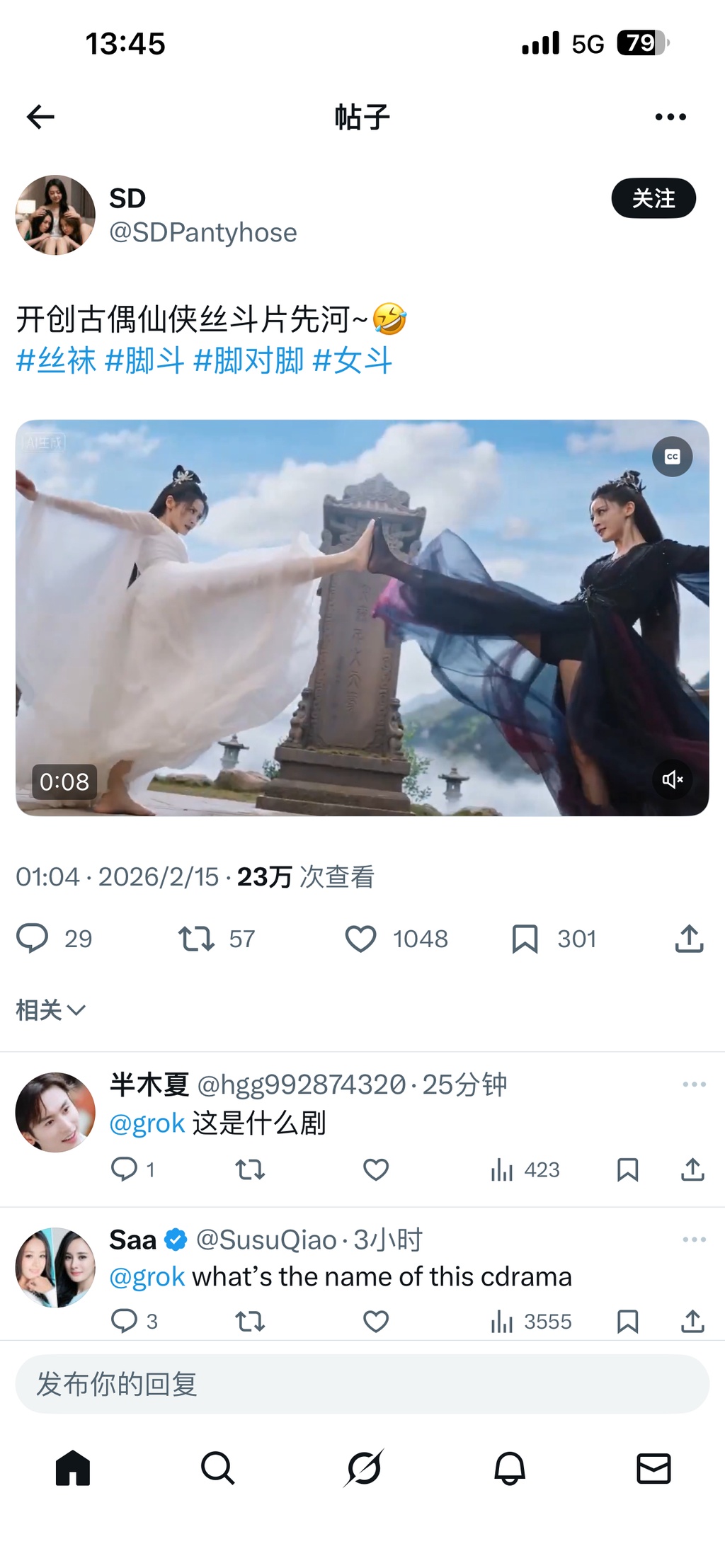Go back using the top arrow
Viewport: 725px width, 1568px height.
(x=40, y=117)
